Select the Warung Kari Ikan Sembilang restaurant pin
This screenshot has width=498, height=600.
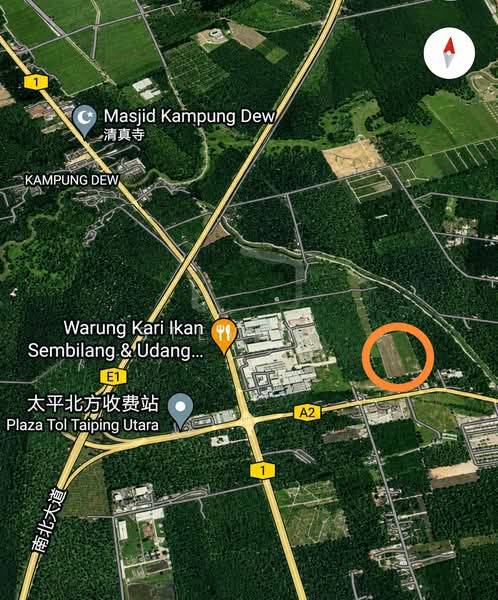point(224,336)
